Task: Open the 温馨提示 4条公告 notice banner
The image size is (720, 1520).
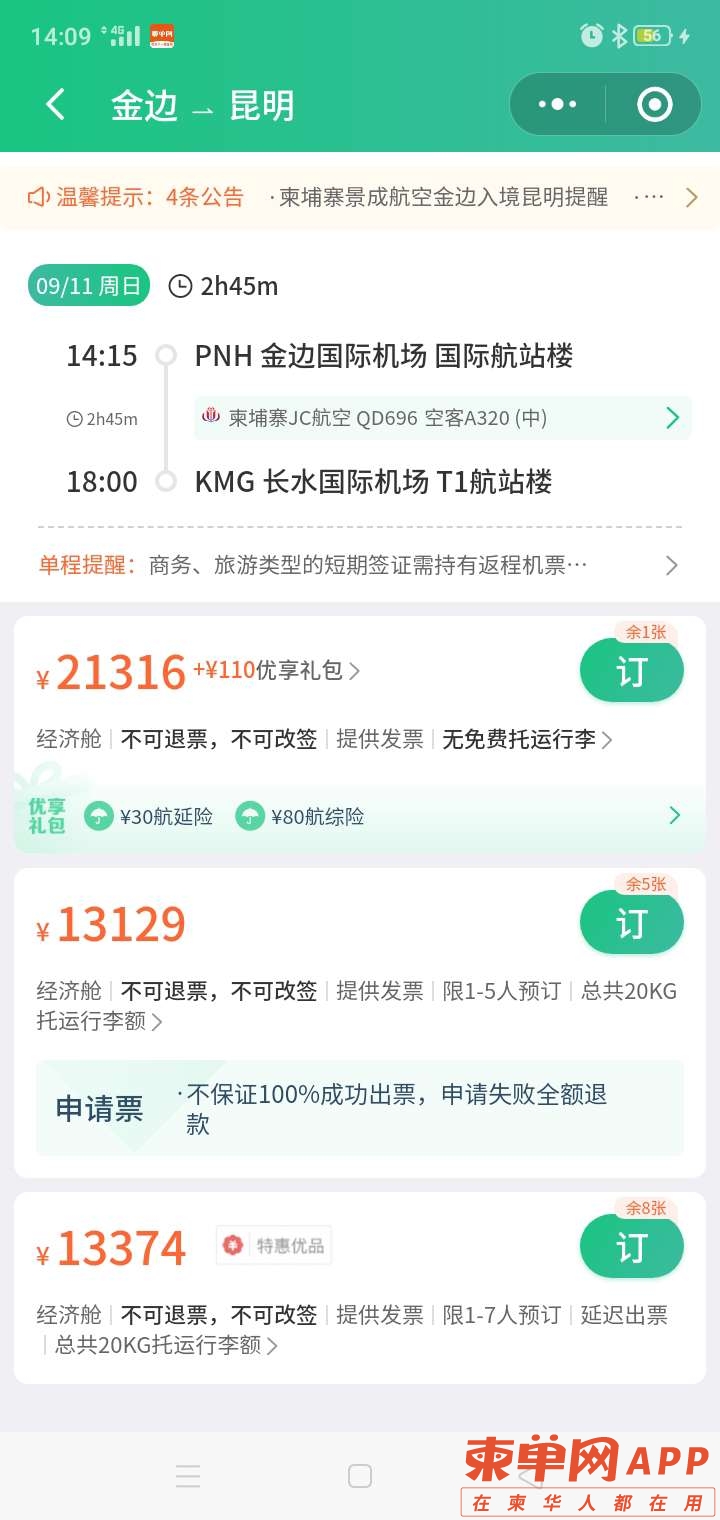Action: point(360,197)
